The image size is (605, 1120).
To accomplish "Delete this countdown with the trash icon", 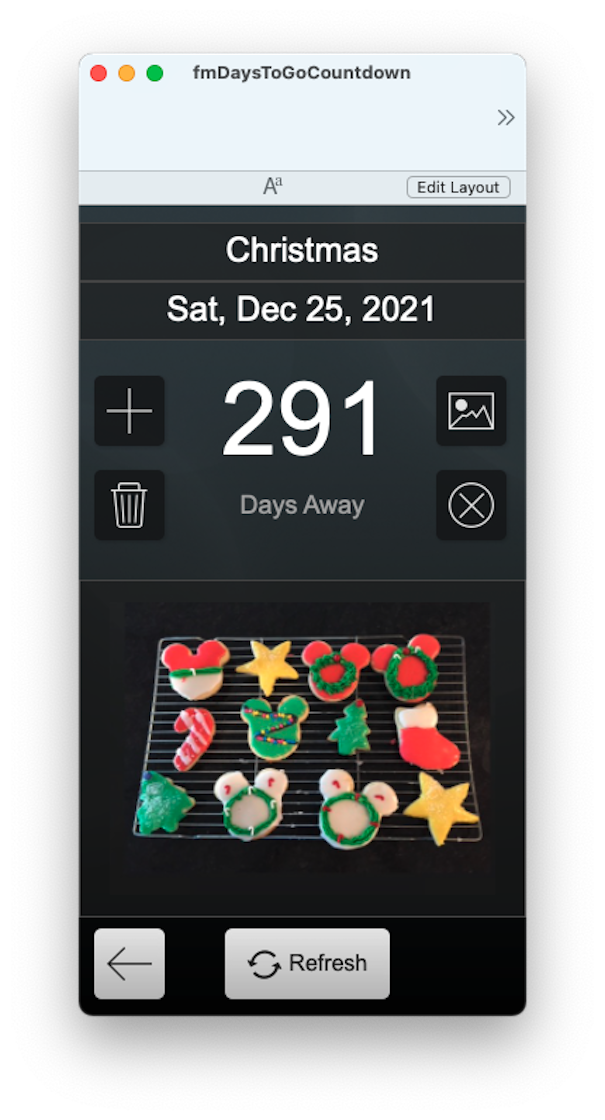I will 129,505.
